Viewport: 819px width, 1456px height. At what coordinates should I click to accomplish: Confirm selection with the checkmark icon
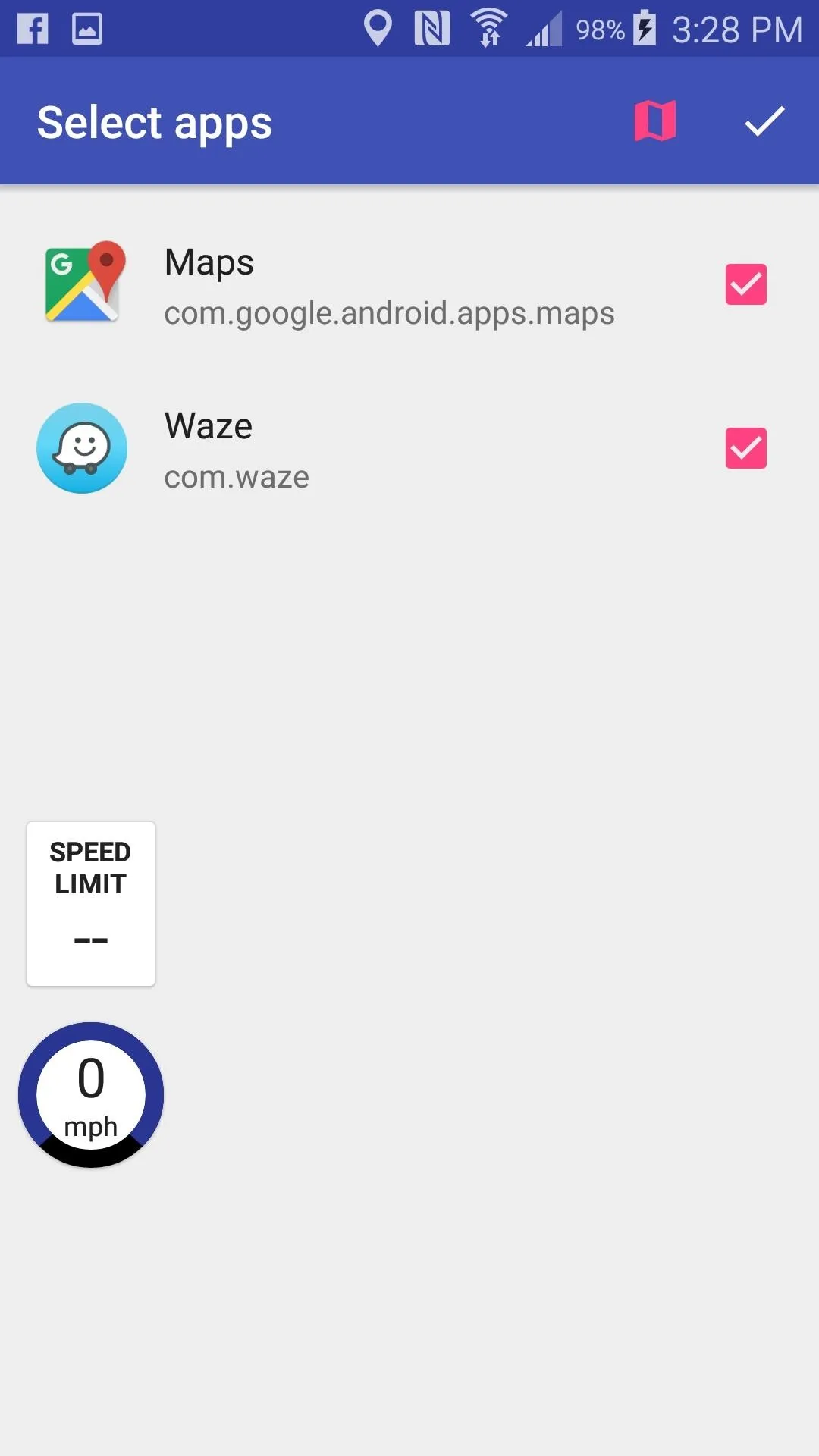click(x=764, y=121)
